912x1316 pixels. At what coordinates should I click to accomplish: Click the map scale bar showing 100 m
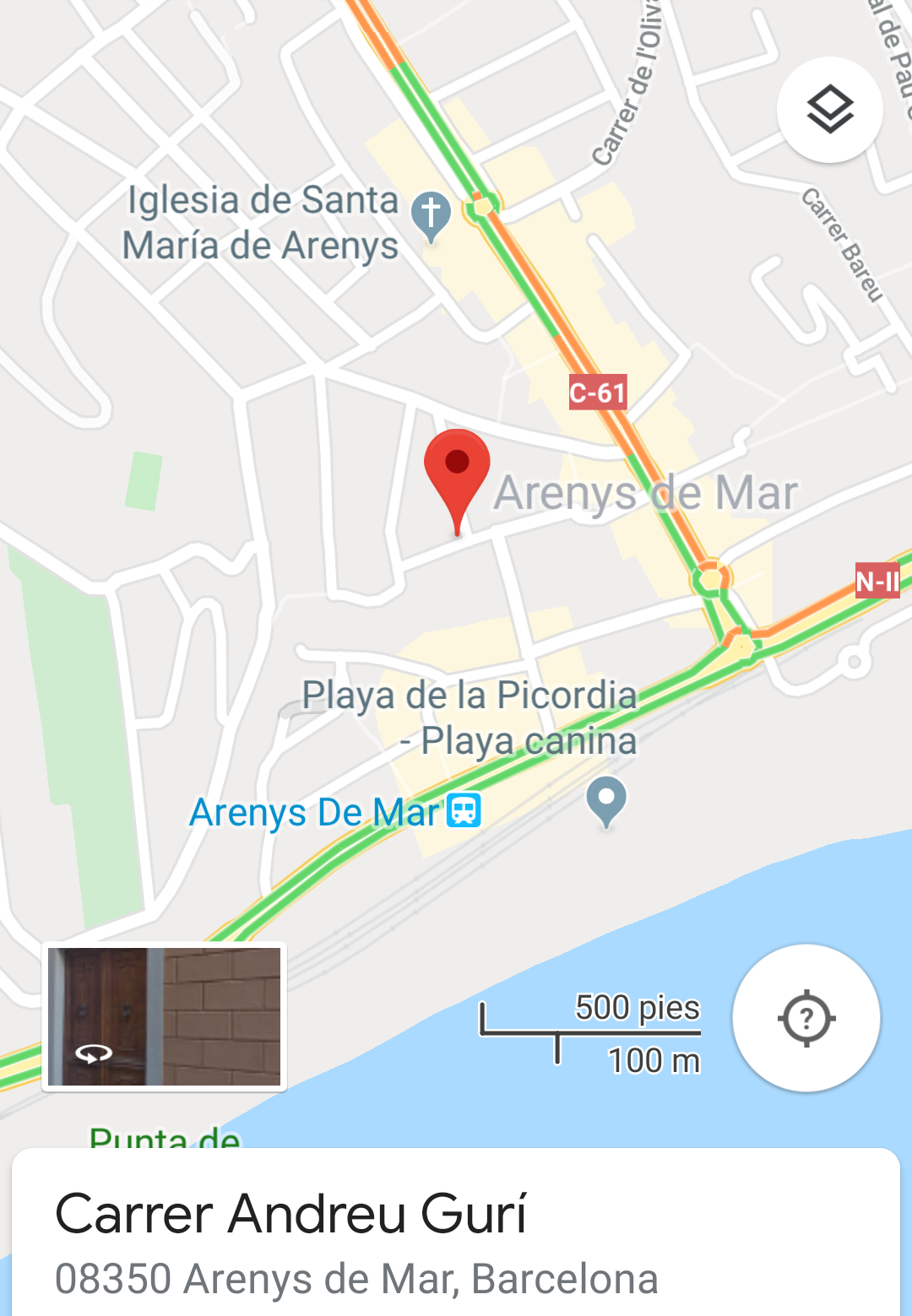click(x=591, y=1030)
